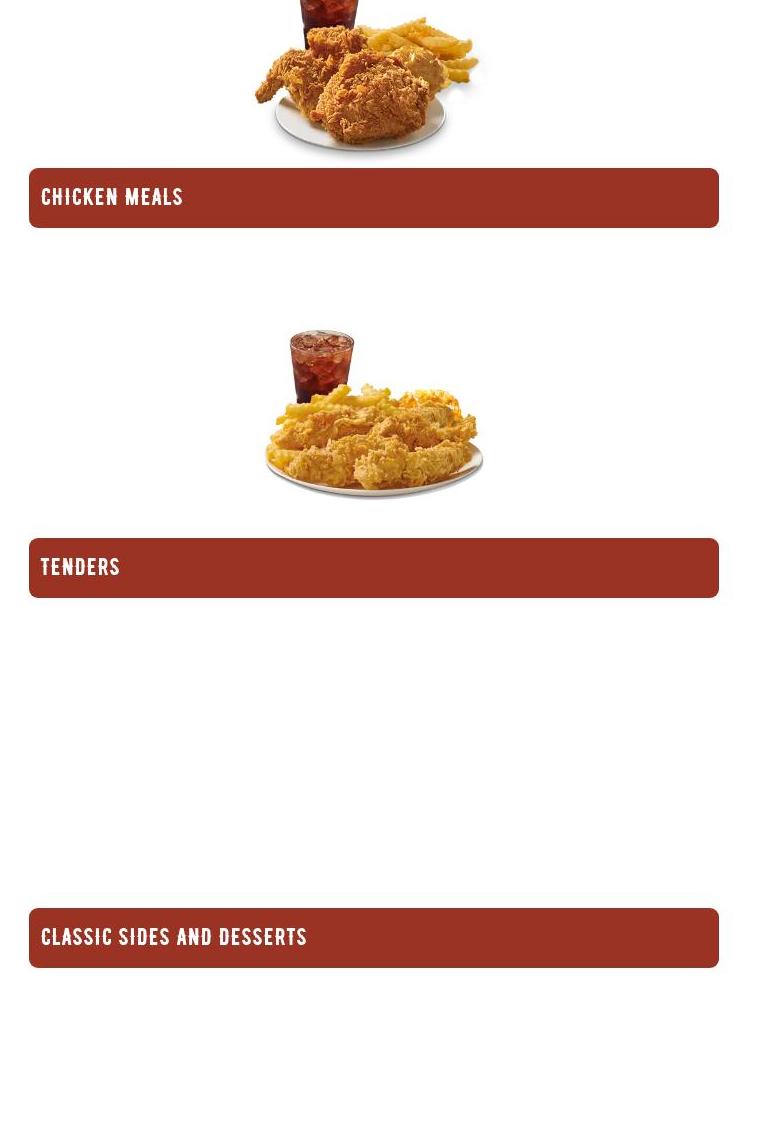Open the Chicken Meals category

(x=373, y=198)
